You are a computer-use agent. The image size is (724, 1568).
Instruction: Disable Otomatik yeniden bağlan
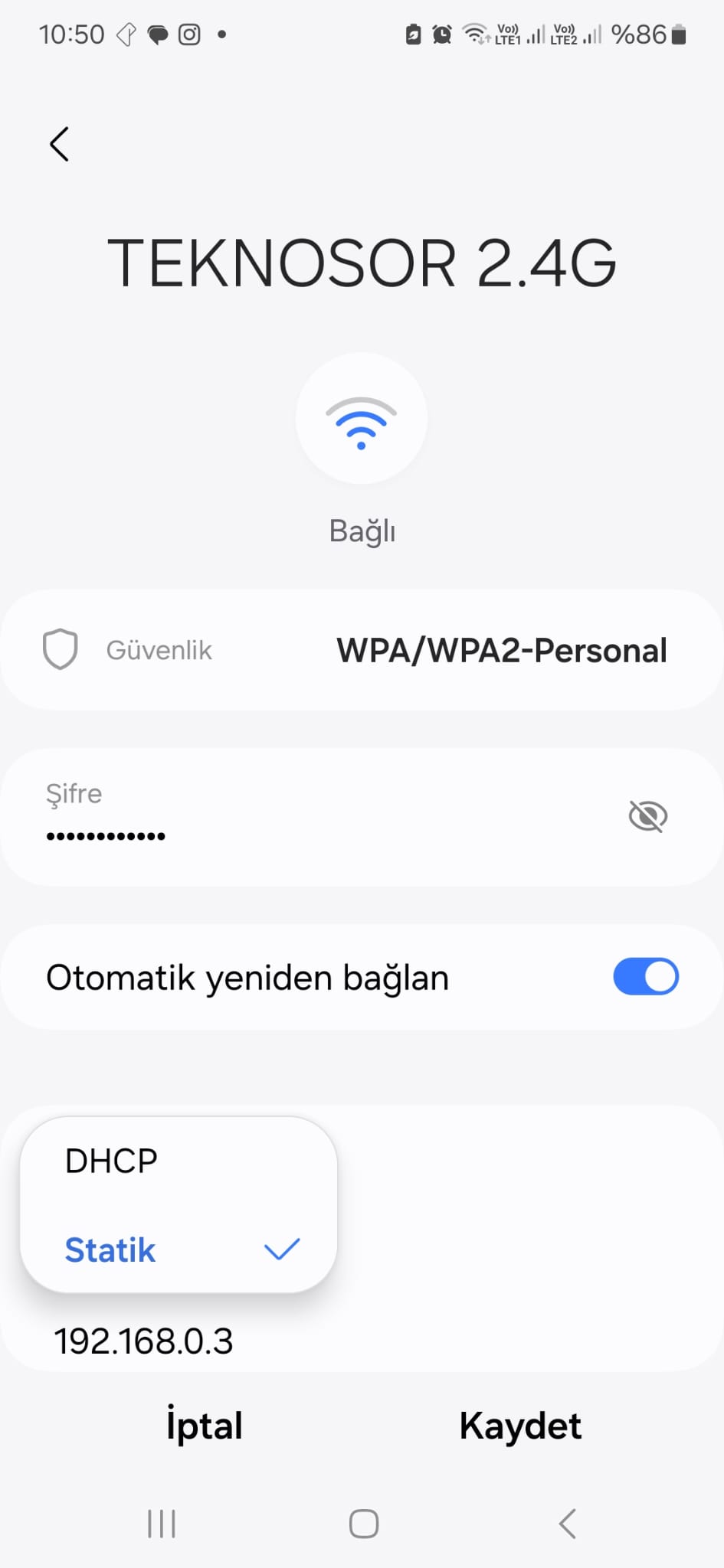click(646, 976)
